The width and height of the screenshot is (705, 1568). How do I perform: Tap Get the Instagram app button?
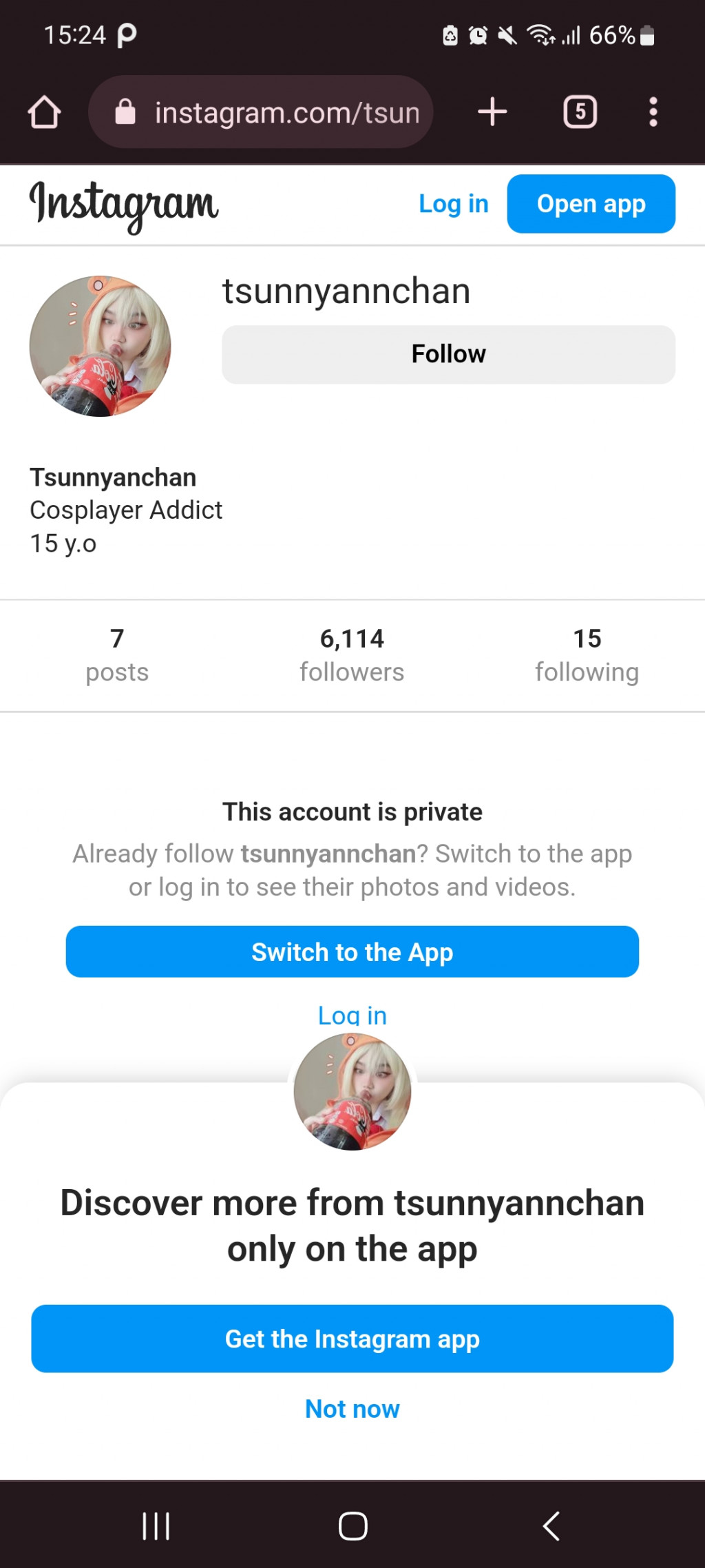(x=352, y=1339)
